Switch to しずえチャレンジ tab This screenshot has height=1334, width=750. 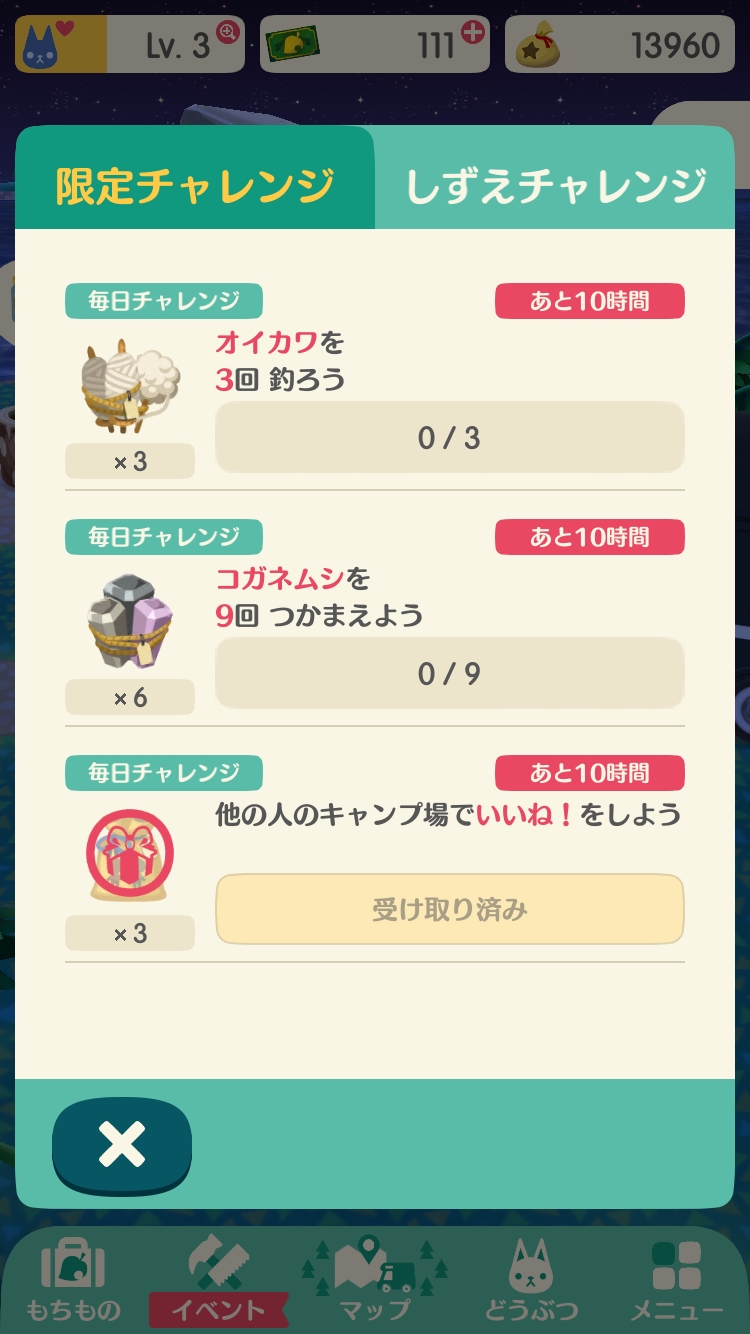[x=556, y=186]
